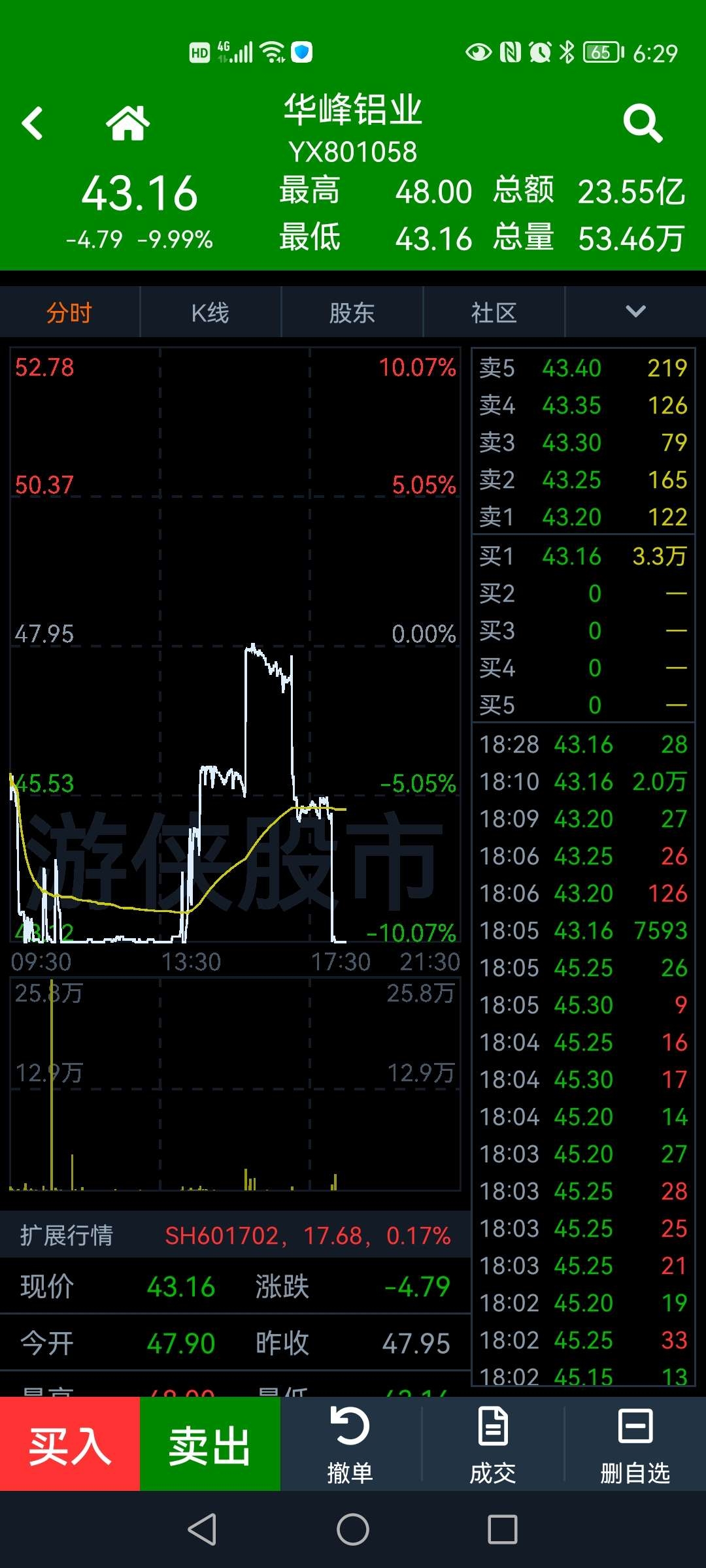This screenshot has width=706, height=1568.
Task: Open the home icon in header
Action: pos(128,123)
